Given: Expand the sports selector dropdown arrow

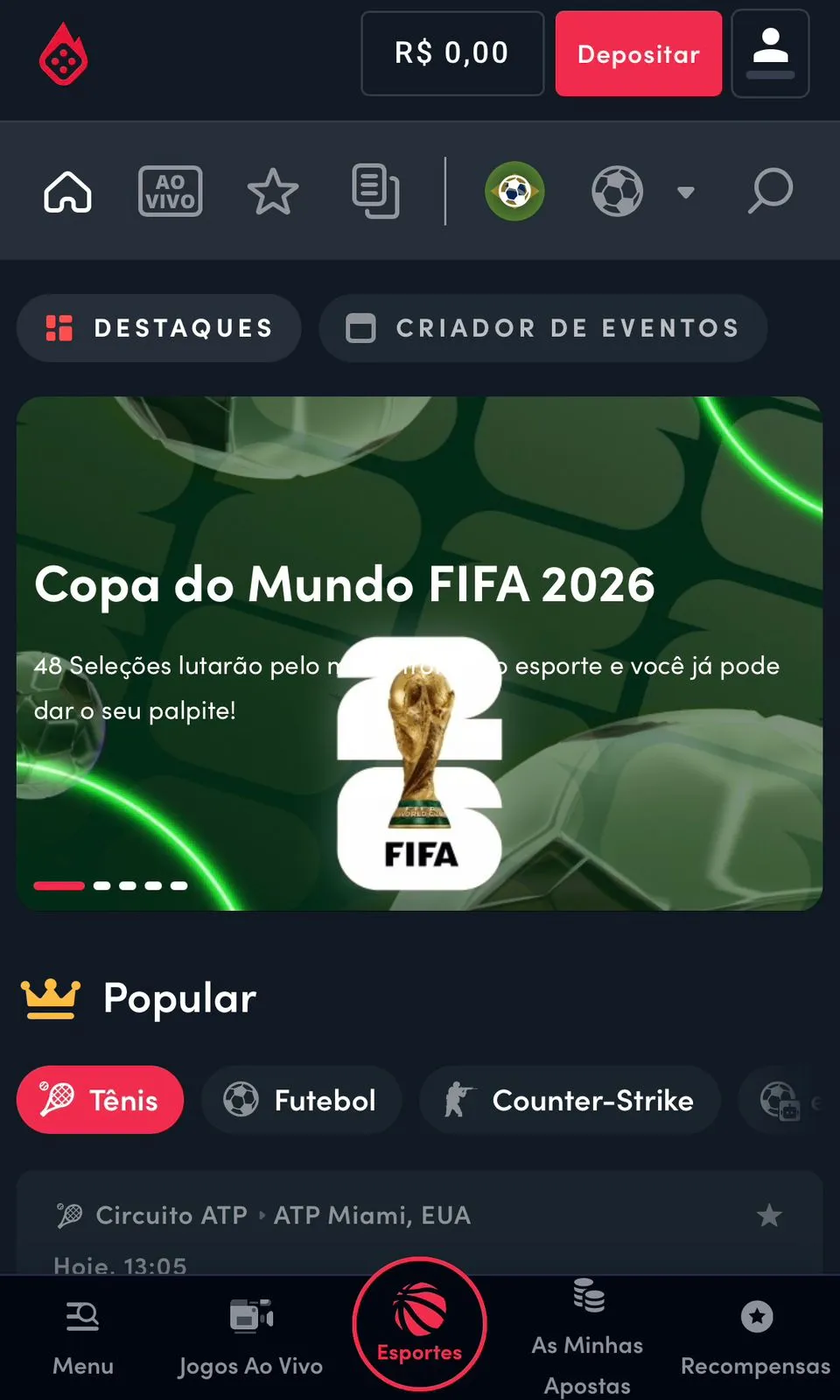Looking at the screenshot, I should (x=685, y=192).
